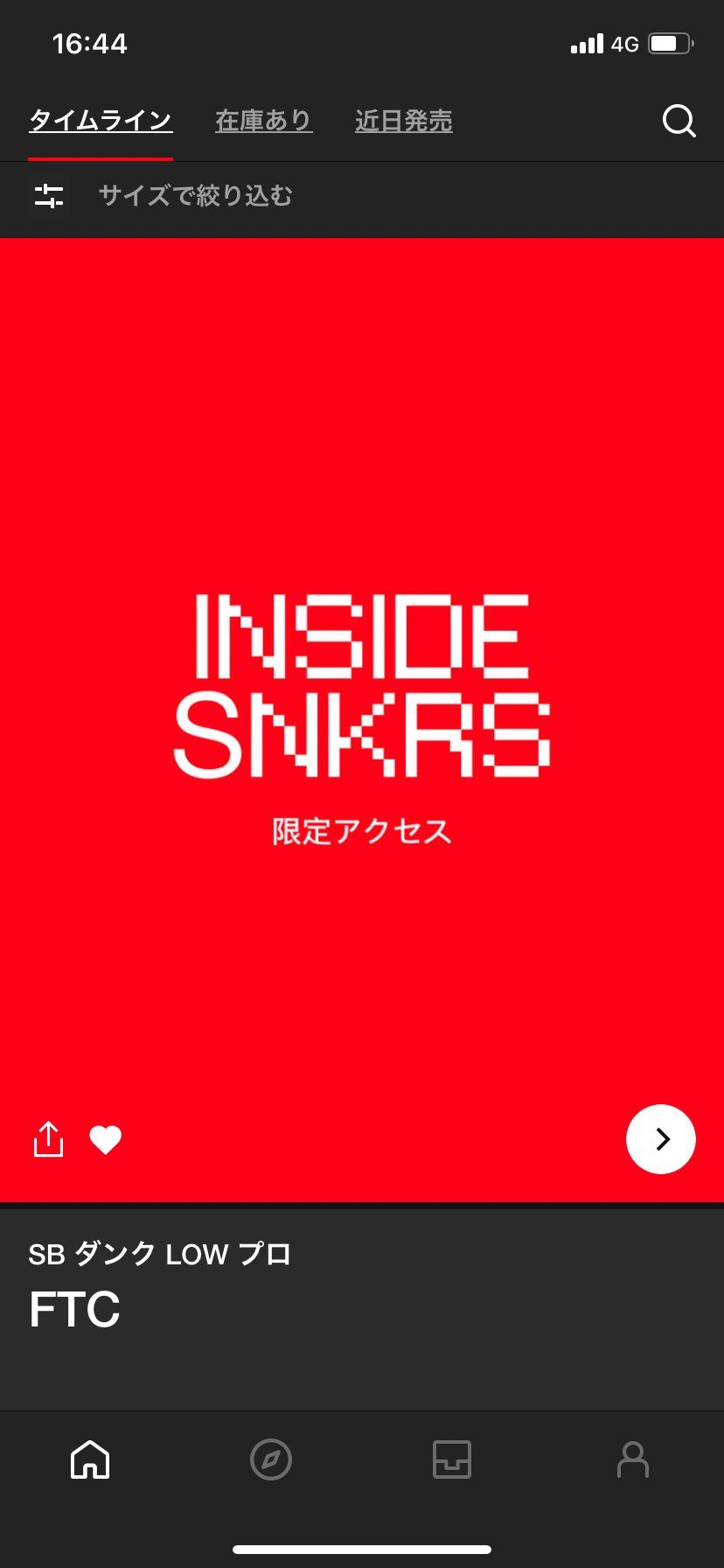Open the profile tab
This screenshot has width=724, height=1568.
point(633,1459)
